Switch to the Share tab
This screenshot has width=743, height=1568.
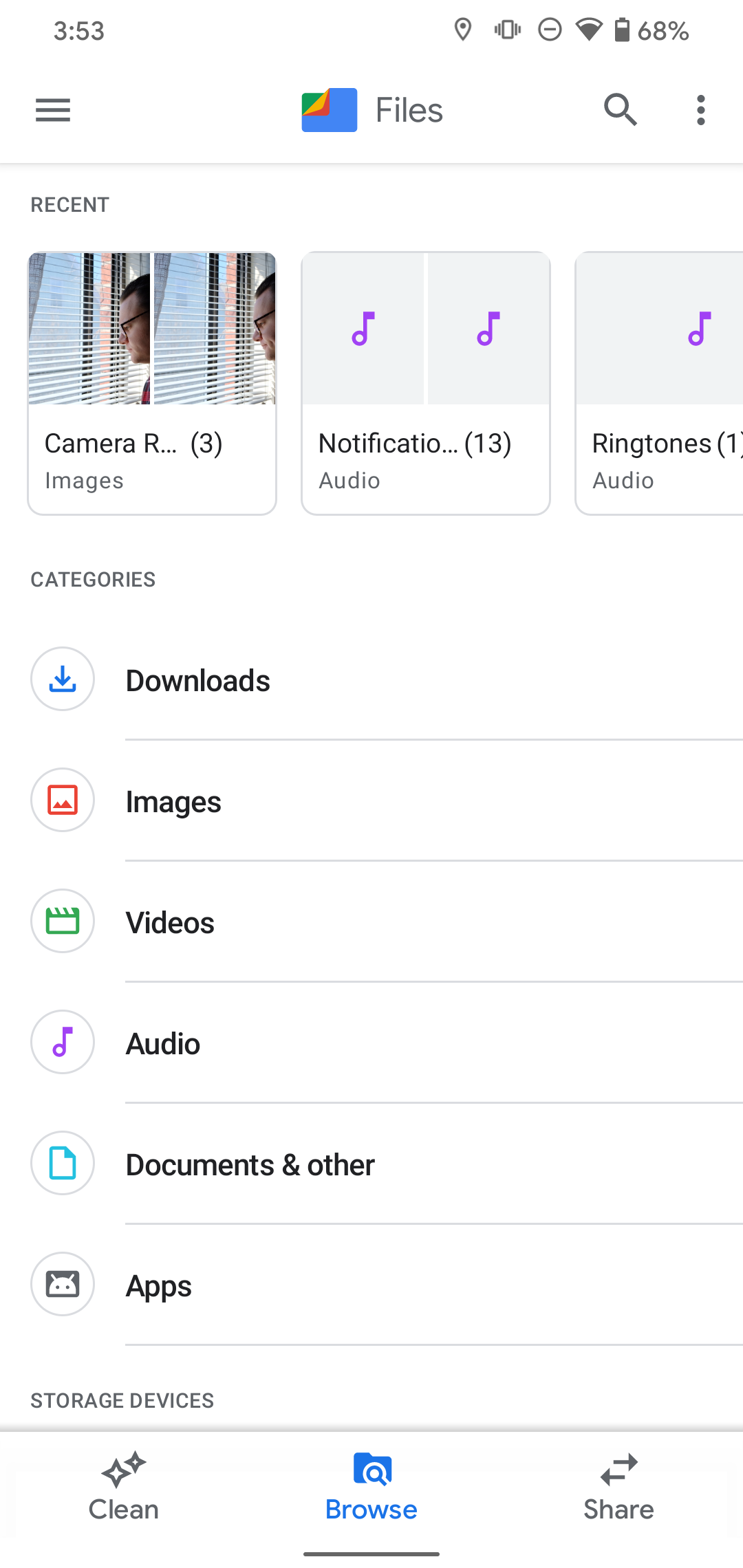(619, 1485)
